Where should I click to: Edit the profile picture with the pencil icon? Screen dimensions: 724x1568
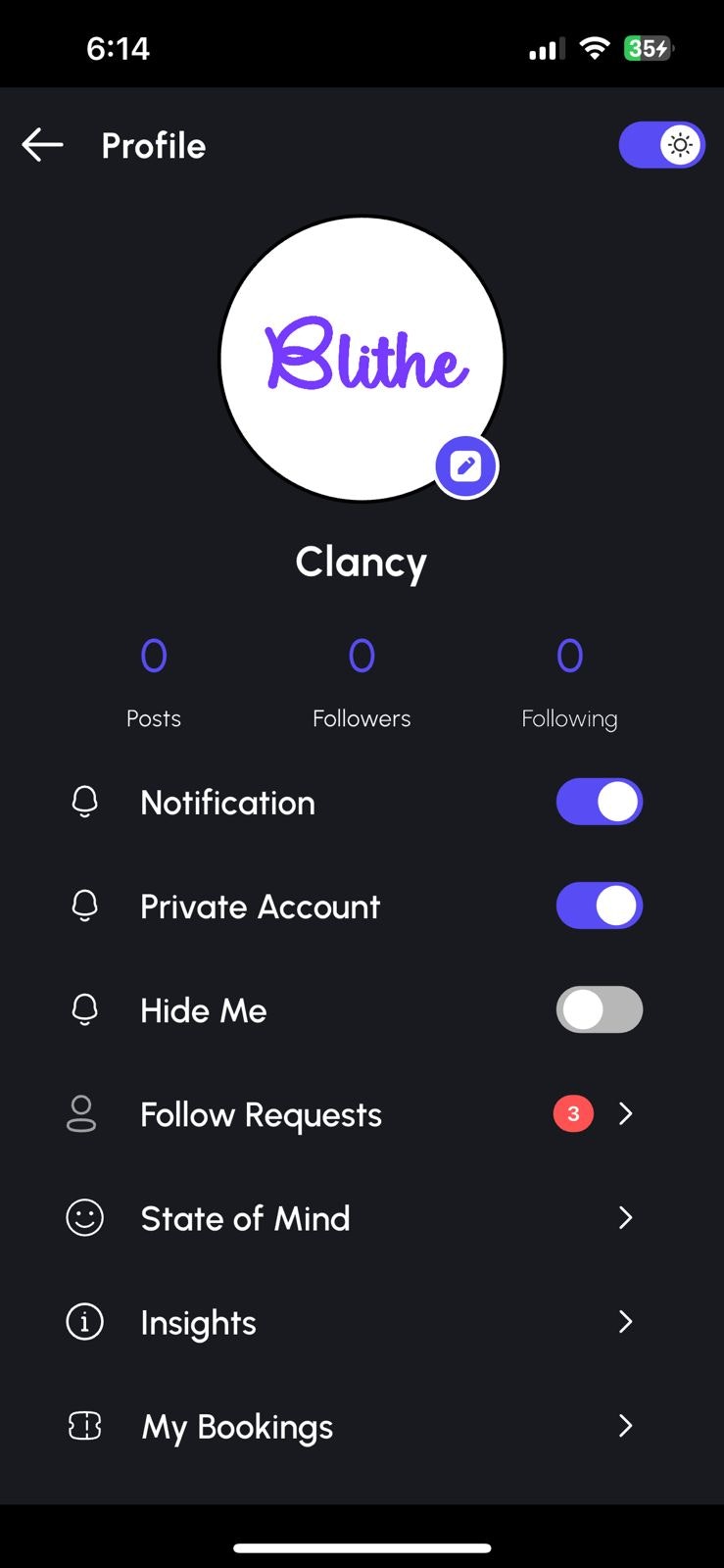(466, 466)
